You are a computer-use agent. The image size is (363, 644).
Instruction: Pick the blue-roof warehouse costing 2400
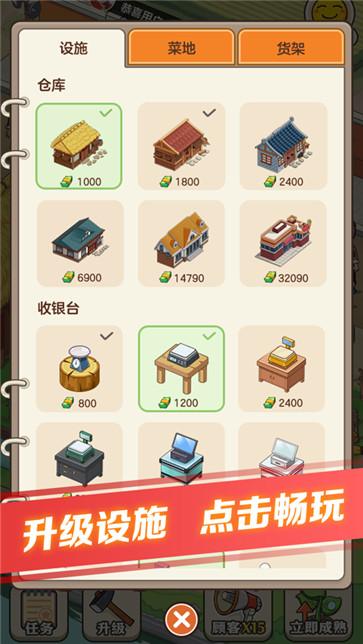pyautogui.click(x=283, y=146)
